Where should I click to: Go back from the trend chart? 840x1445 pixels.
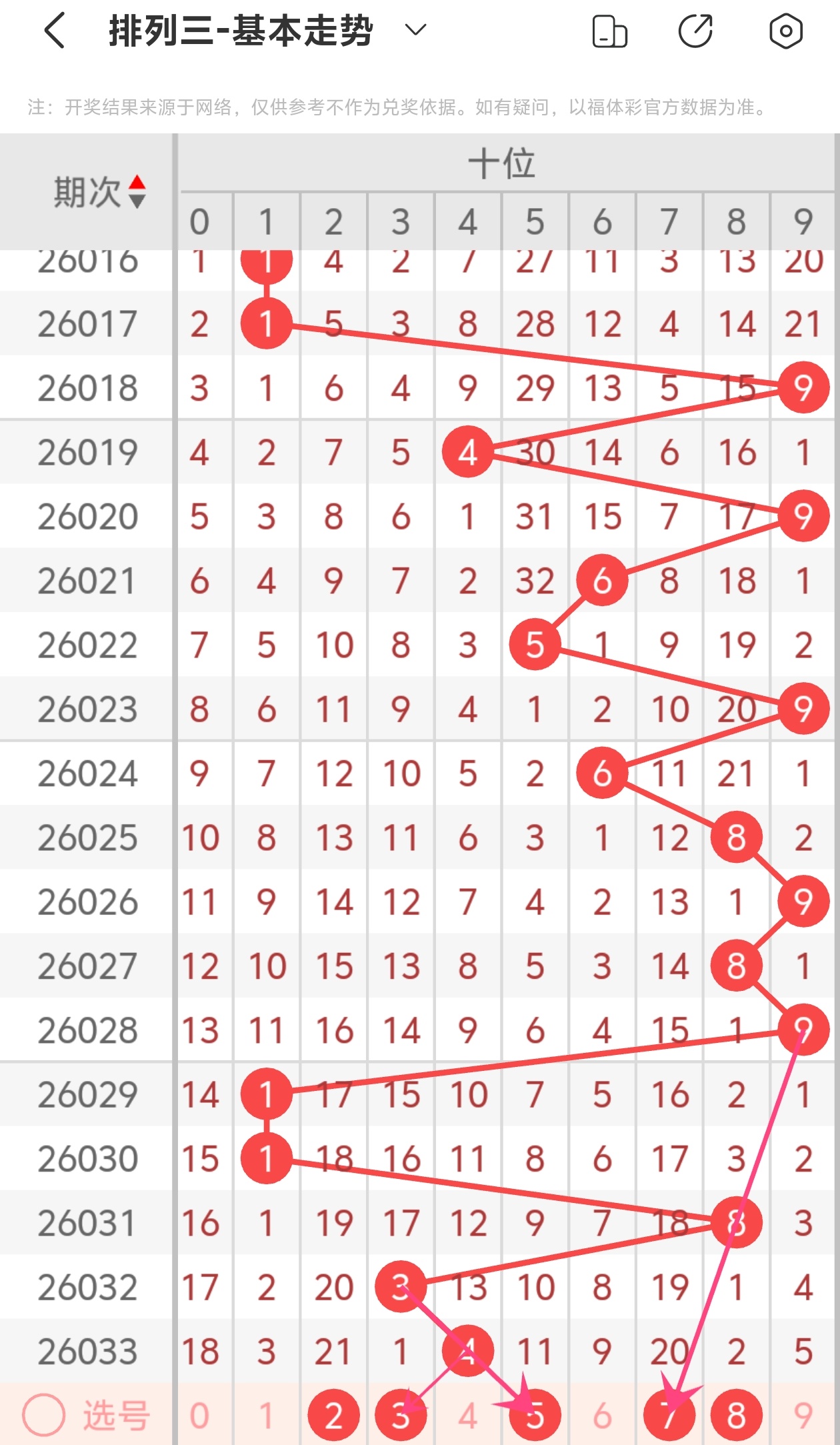[55, 31]
